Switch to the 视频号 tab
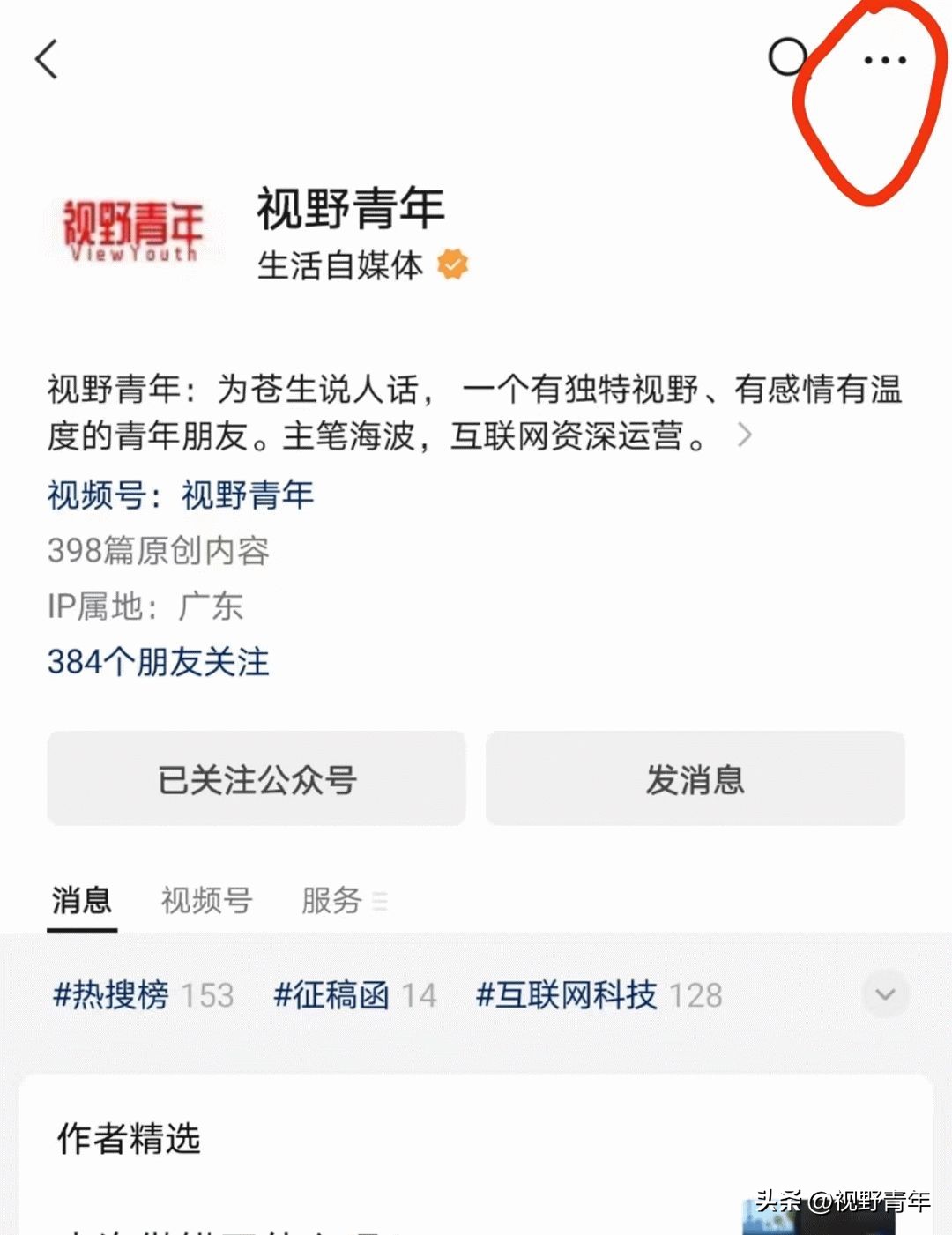 point(204,901)
